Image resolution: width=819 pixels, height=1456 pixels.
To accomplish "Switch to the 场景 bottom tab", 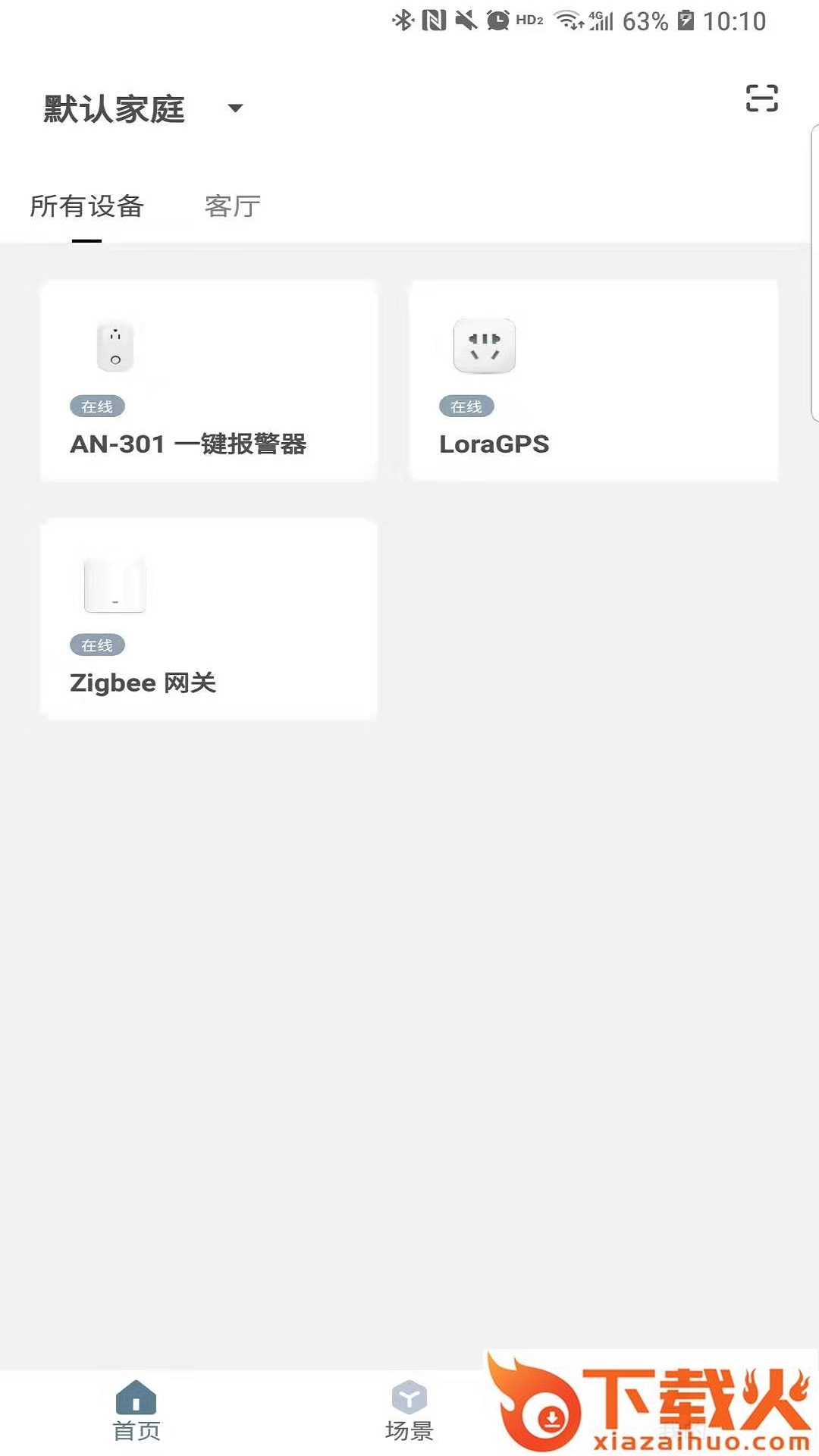I will [x=409, y=1410].
